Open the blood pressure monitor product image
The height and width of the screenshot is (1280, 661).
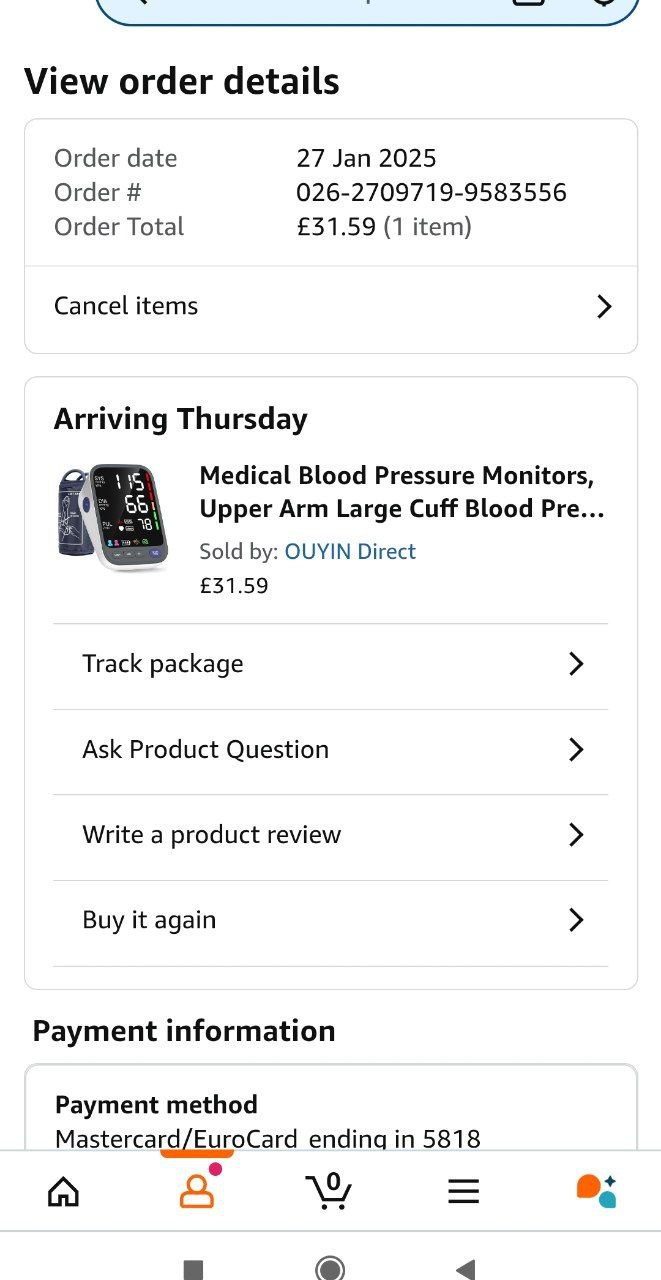pos(112,517)
